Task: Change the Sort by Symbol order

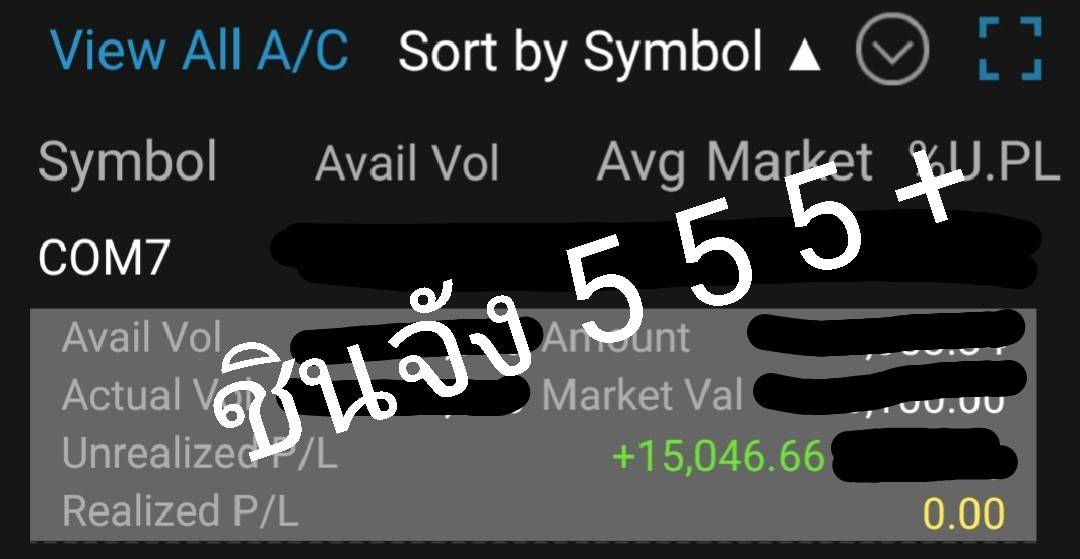Action: pos(610,52)
